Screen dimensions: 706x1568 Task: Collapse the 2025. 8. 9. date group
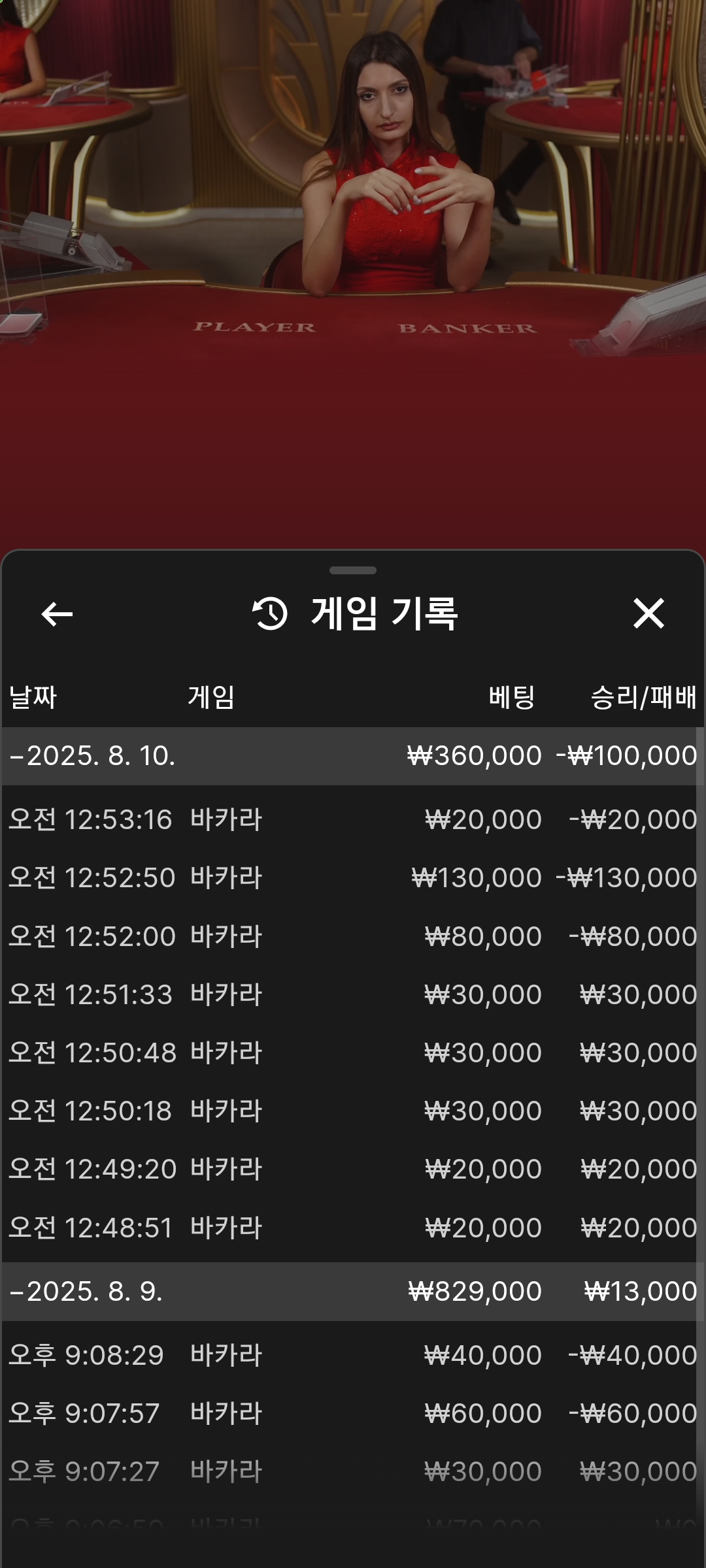(x=349, y=1292)
